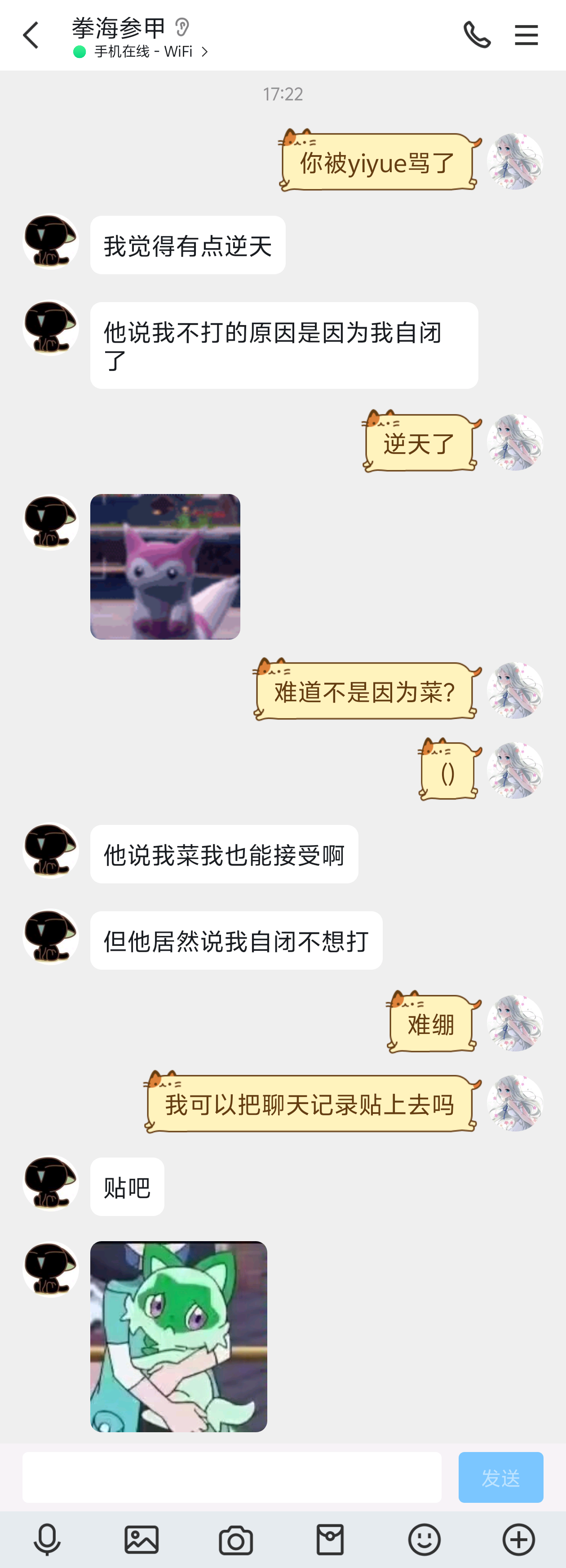566x1568 pixels.
Task: Open my avatar next to 难绷
Action: [514, 1023]
